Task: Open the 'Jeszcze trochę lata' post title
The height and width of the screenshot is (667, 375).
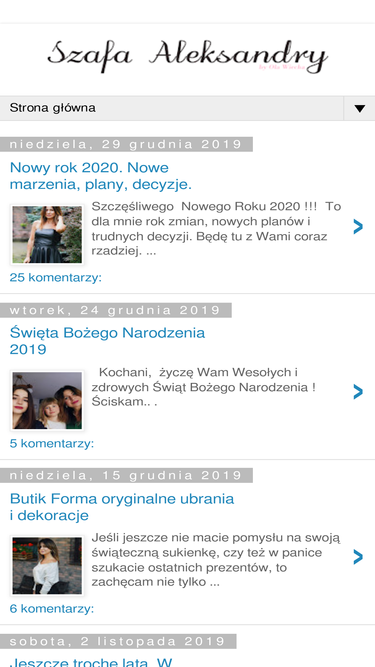Action: pyautogui.click(x=91, y=662)
